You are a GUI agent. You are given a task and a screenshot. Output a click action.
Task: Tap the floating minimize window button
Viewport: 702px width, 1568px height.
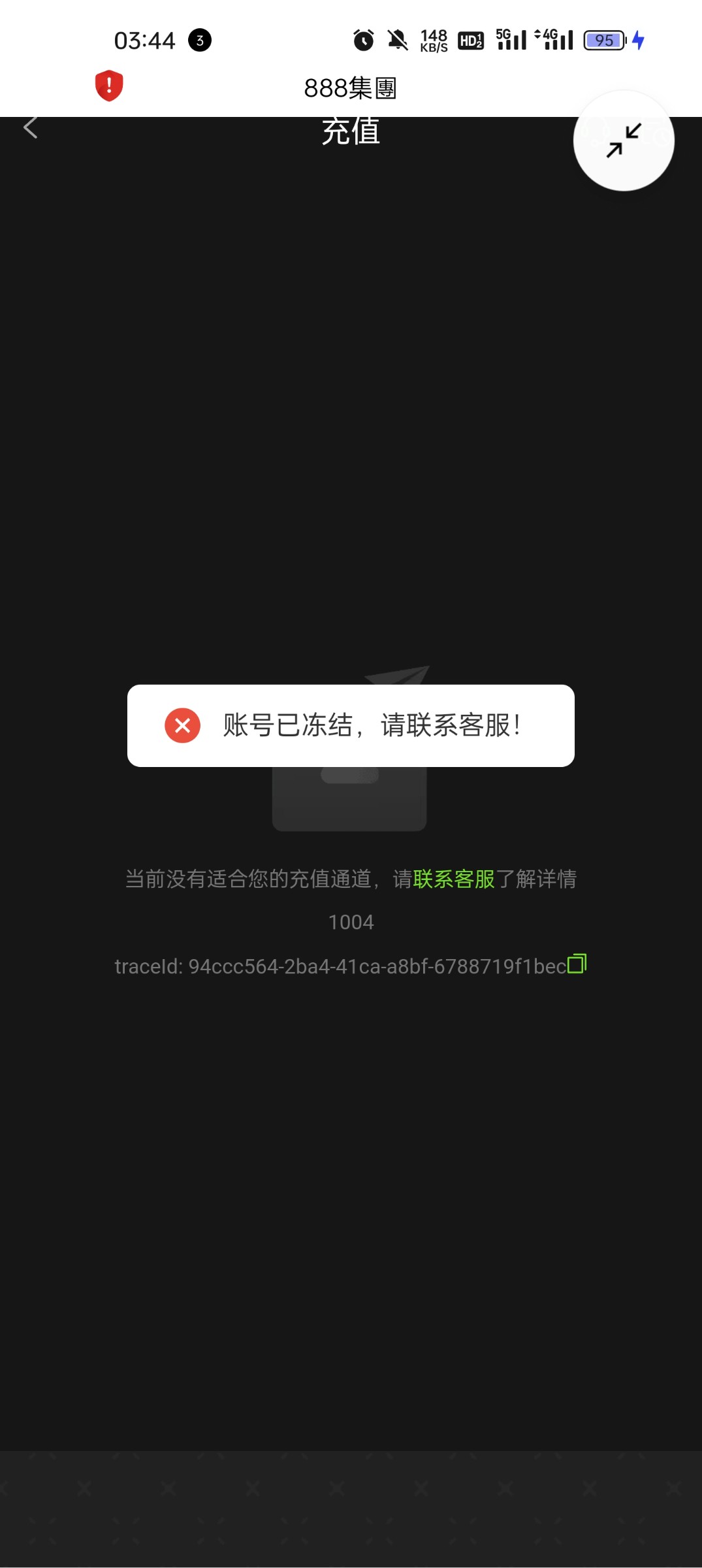pos(624,140)
